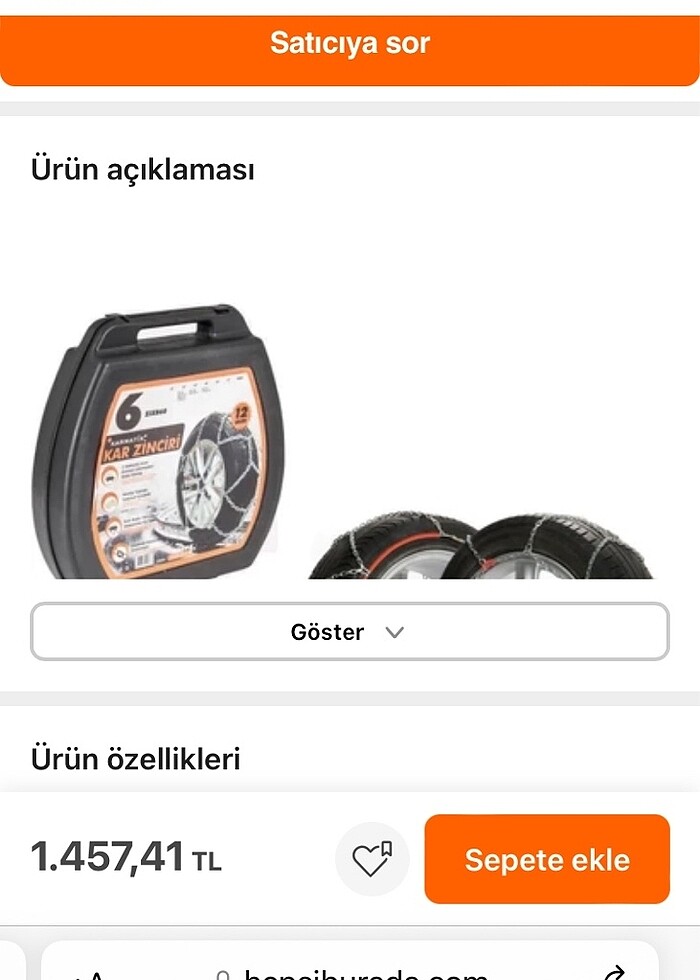Viewport: 700px width, 980px height.
Task: Open the browser address bar
Action: (350, 968)
